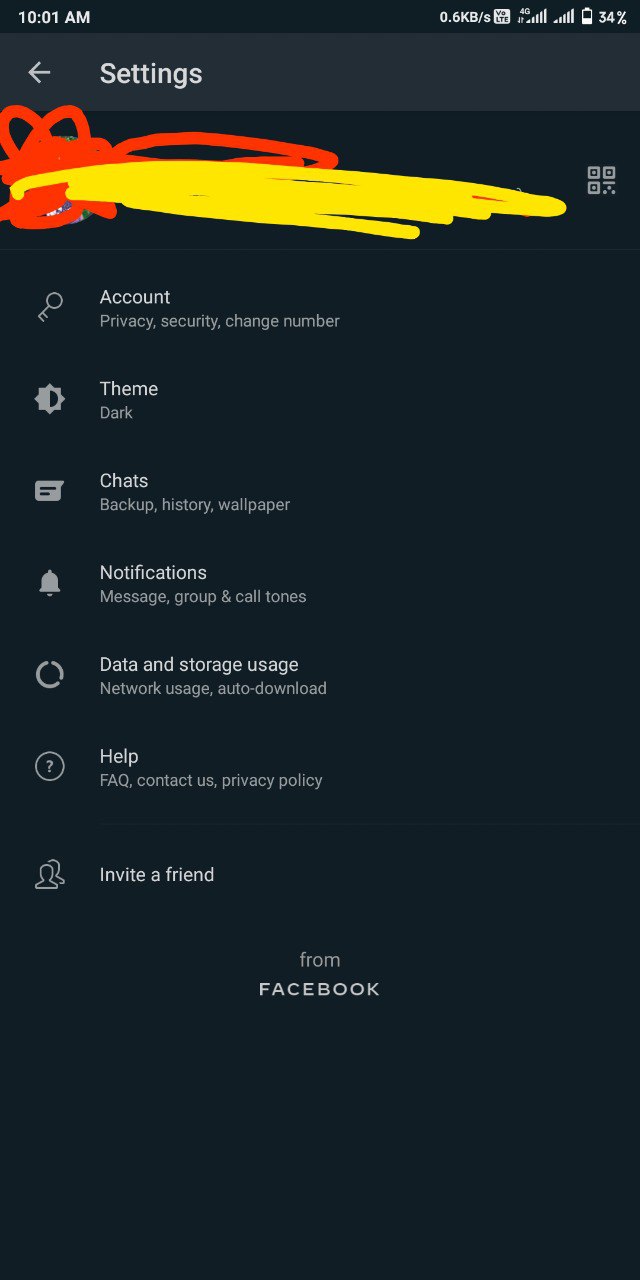This screenshot has height=1280, width=640.
Task: Open the Help section
Action: click(x=320, y=768)
